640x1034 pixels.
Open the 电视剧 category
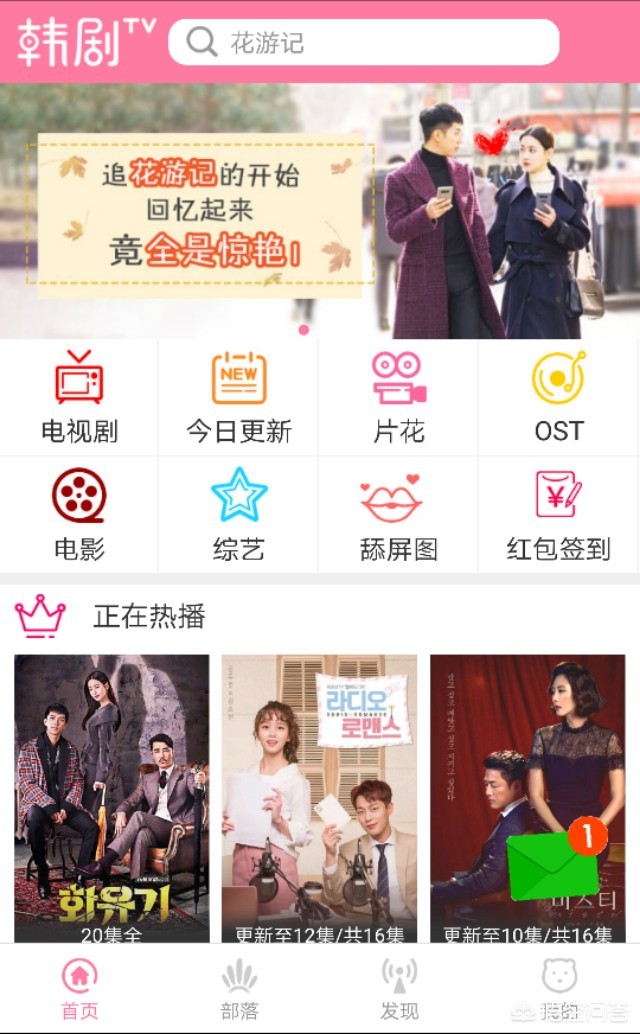79,398
